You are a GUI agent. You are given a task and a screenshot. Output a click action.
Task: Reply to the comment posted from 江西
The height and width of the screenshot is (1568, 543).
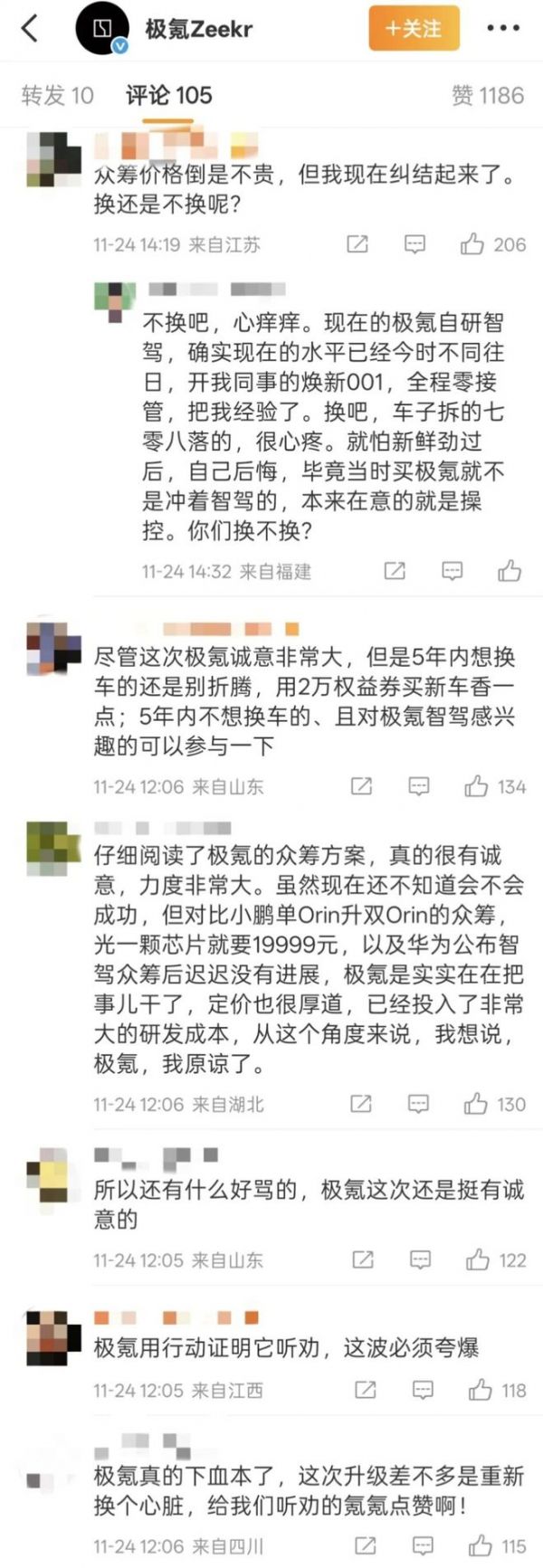[422, 1390]
